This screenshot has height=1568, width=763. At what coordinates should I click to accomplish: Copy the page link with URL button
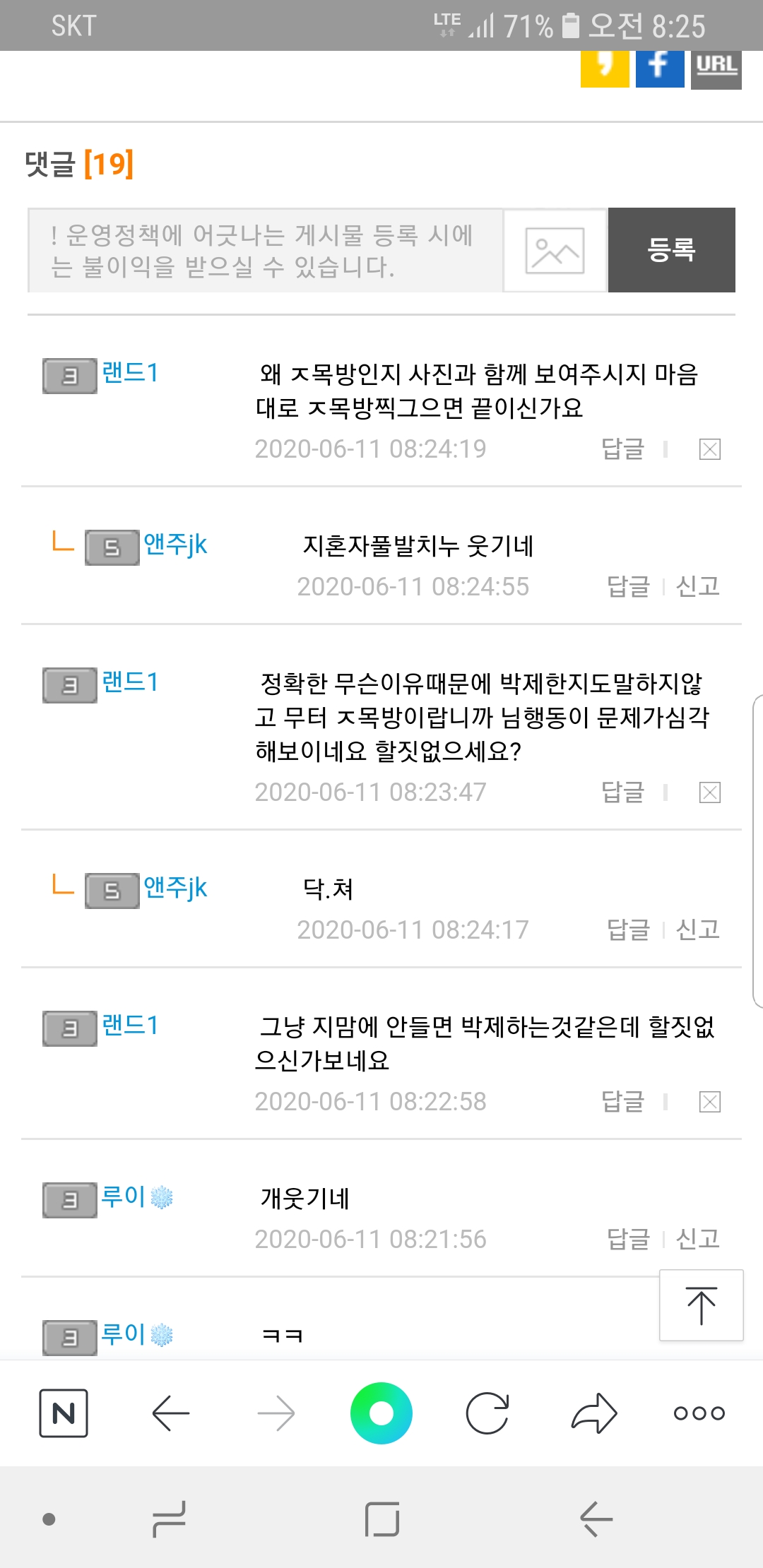[716, 69]
